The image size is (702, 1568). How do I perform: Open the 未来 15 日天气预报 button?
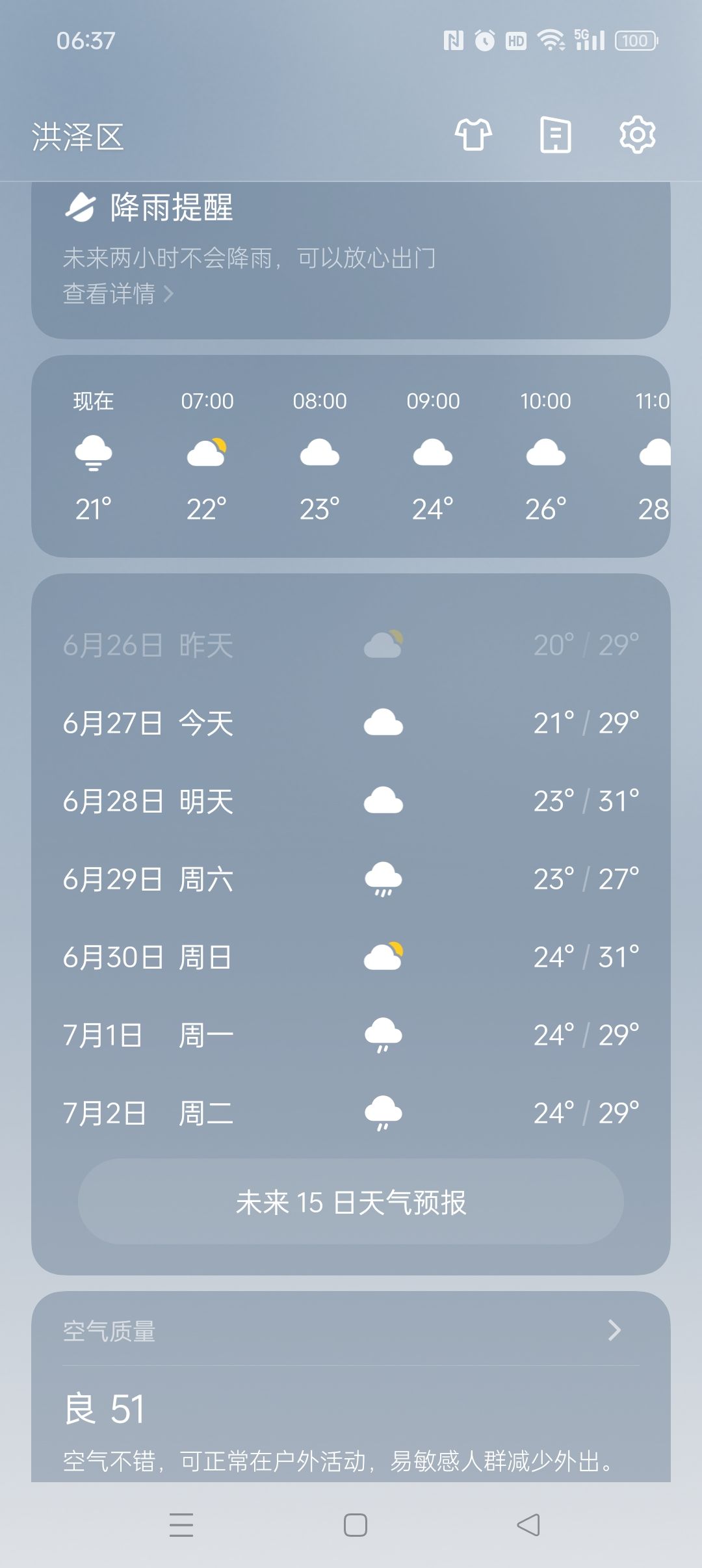point(351,1201)
